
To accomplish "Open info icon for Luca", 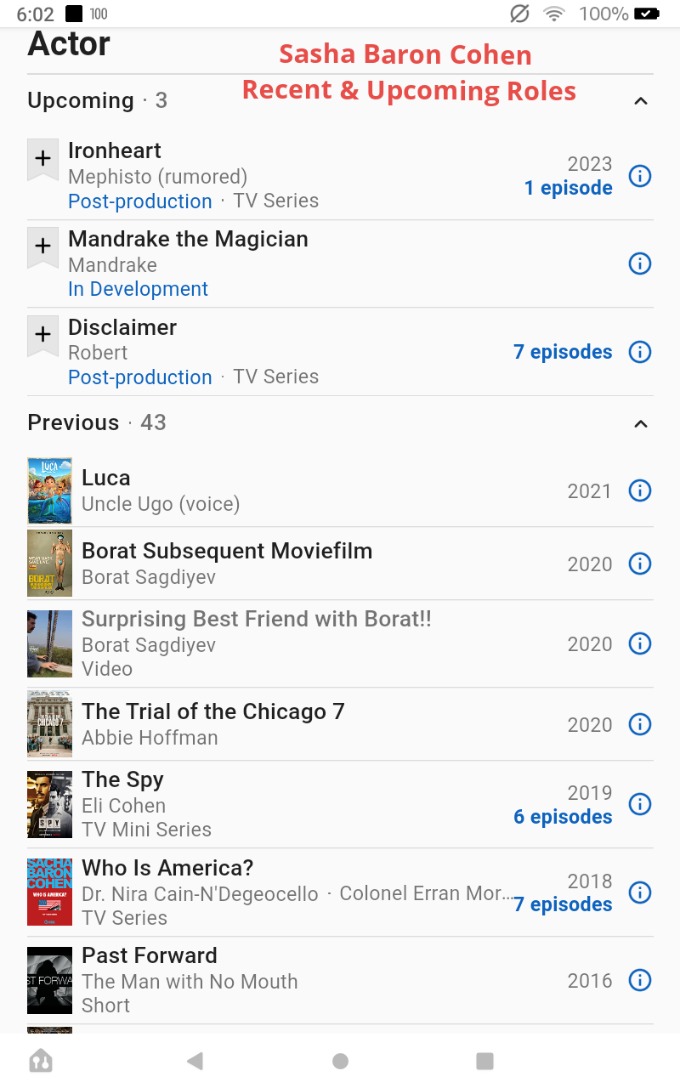I will coord(640,491).
